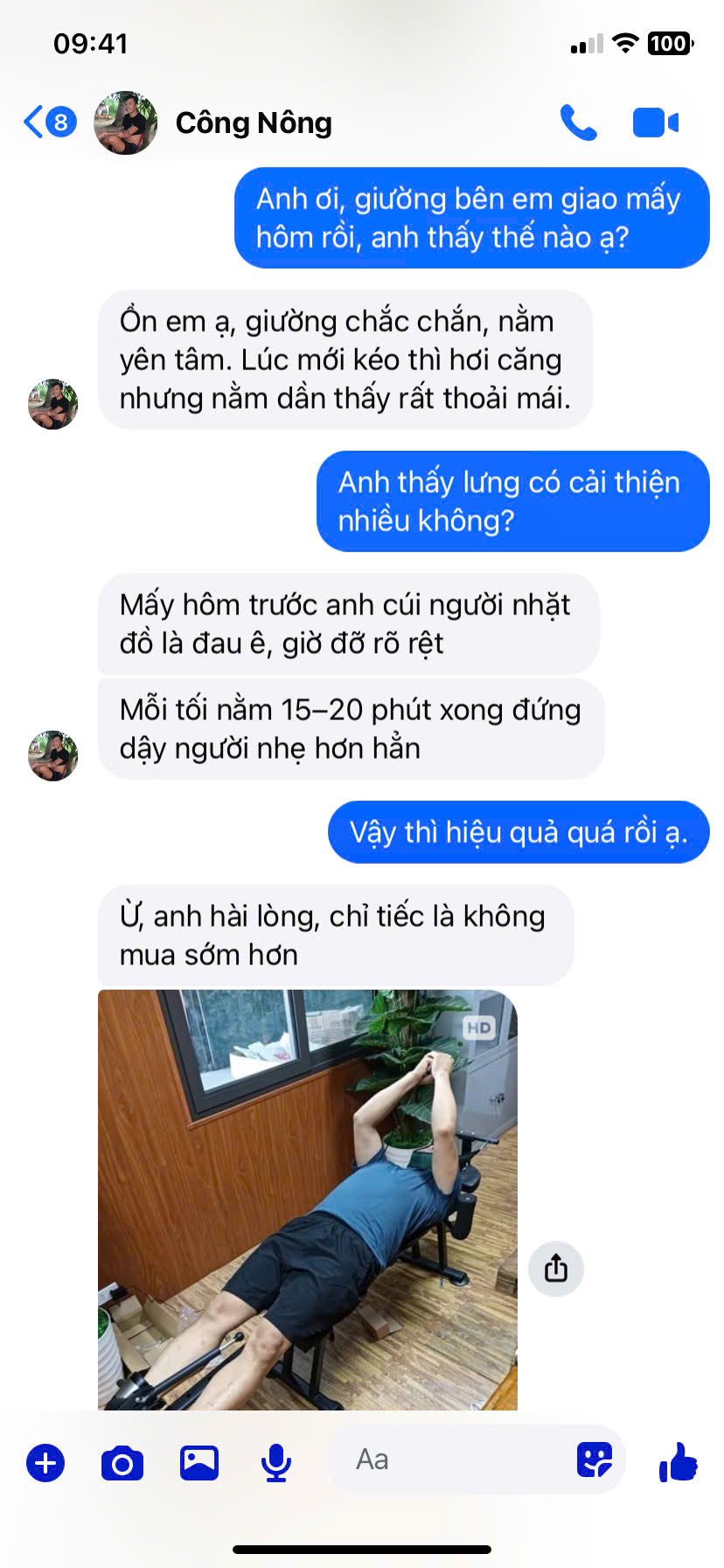Send a thumbs-up like
The image size is (724, 1568).
click(679, 1461)
